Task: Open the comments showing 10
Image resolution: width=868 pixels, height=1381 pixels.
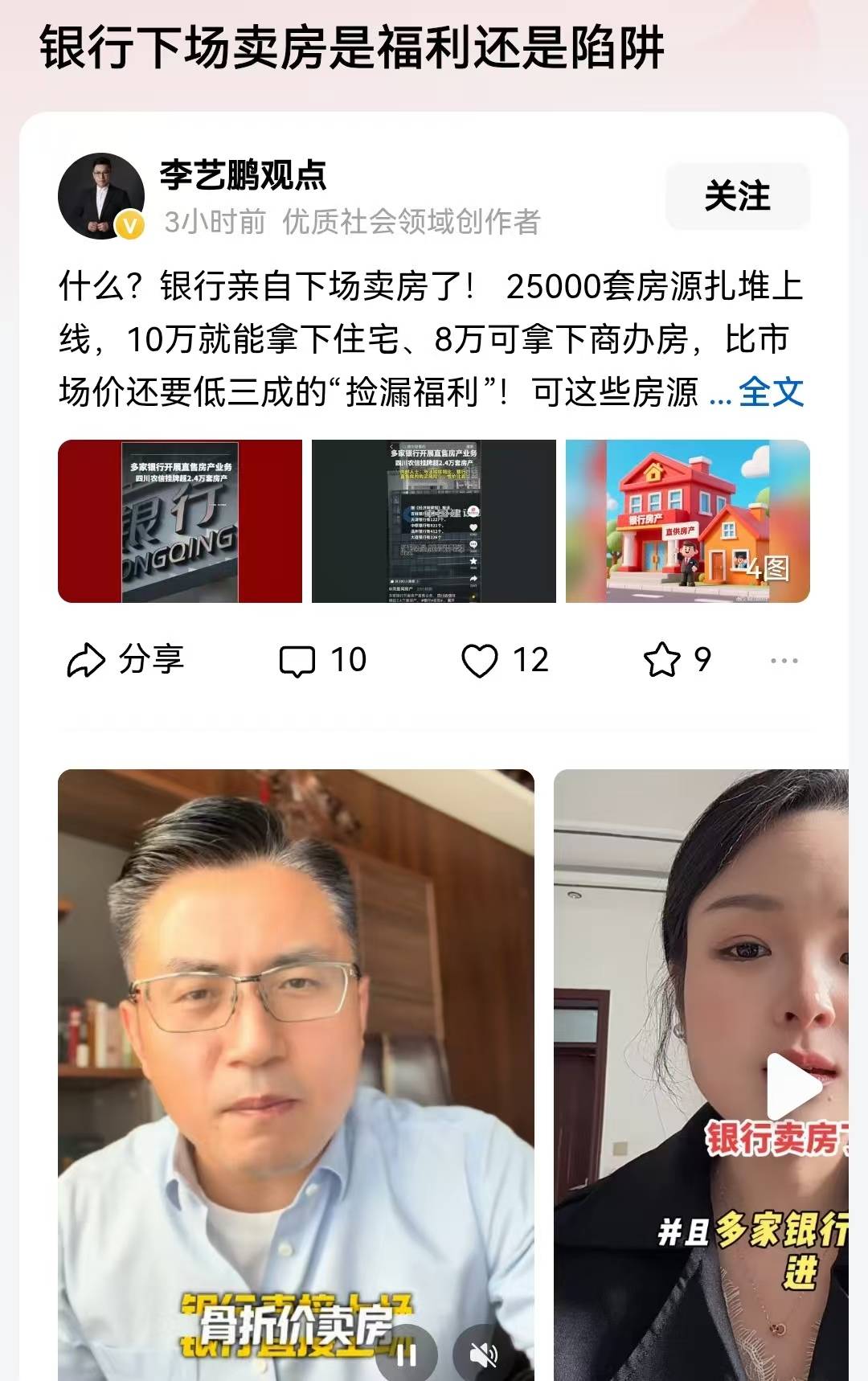Action: 322,660
